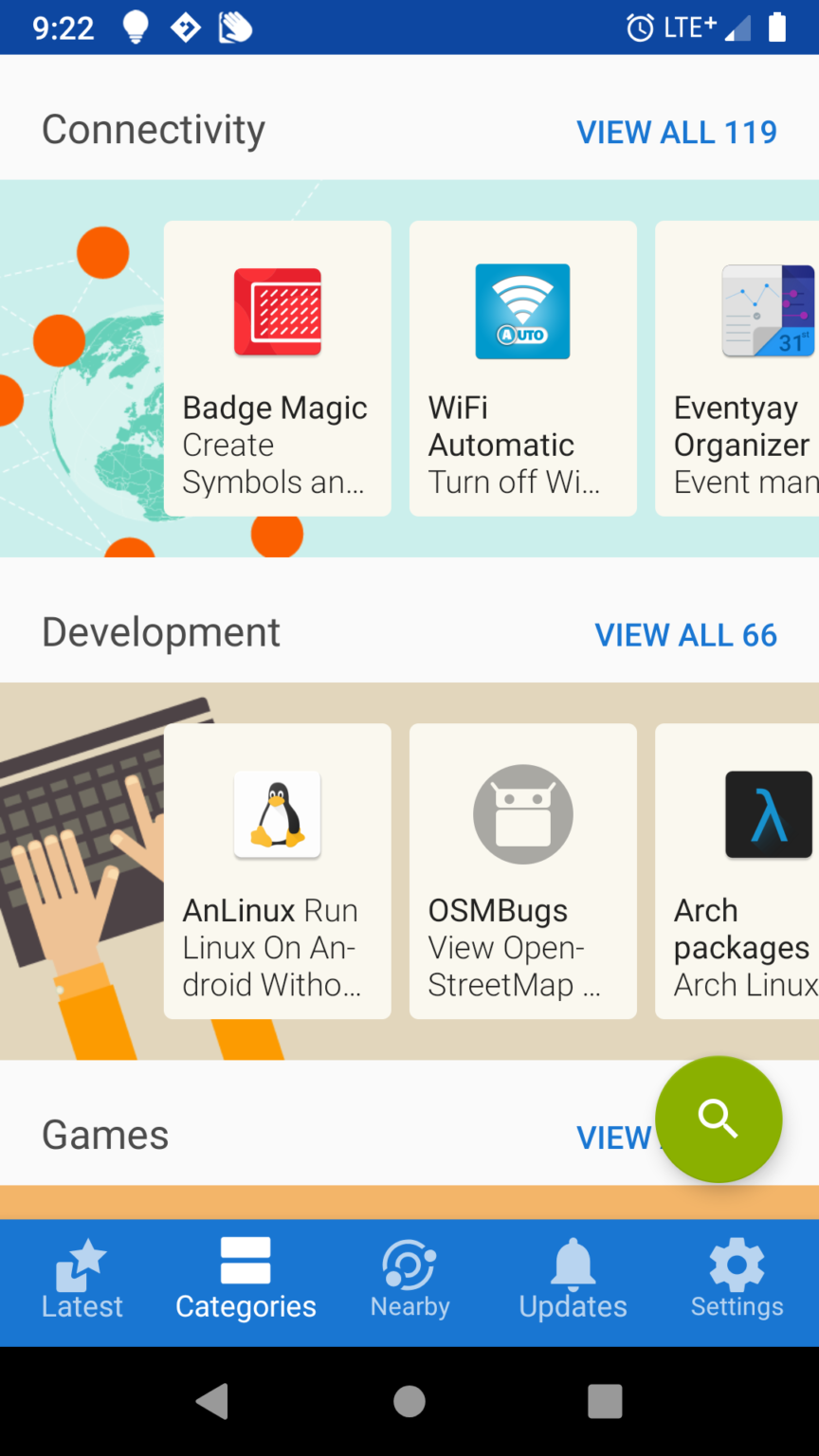
Task: Open the AnLinux app card
Action: coord(277,871)
